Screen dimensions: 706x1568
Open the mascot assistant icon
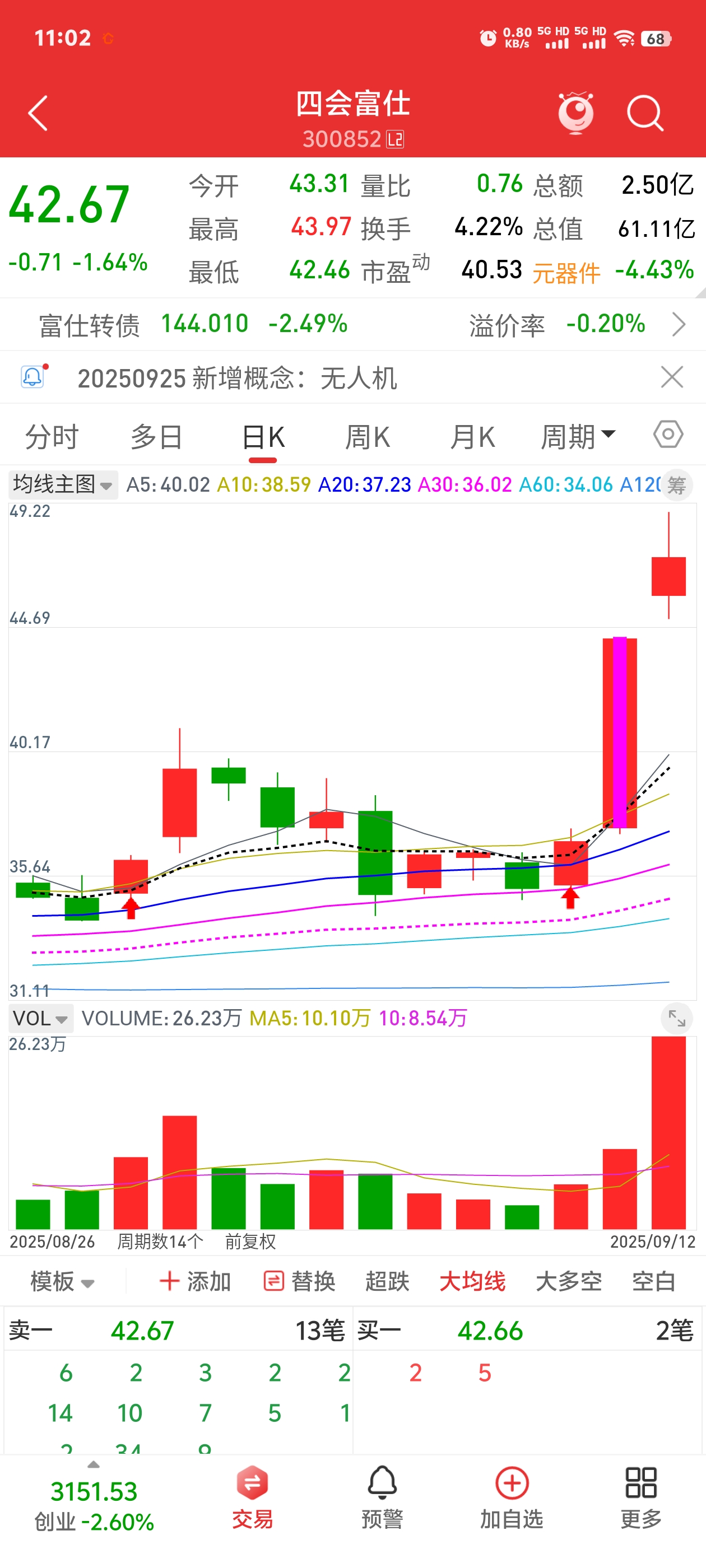tap(575, 113)
